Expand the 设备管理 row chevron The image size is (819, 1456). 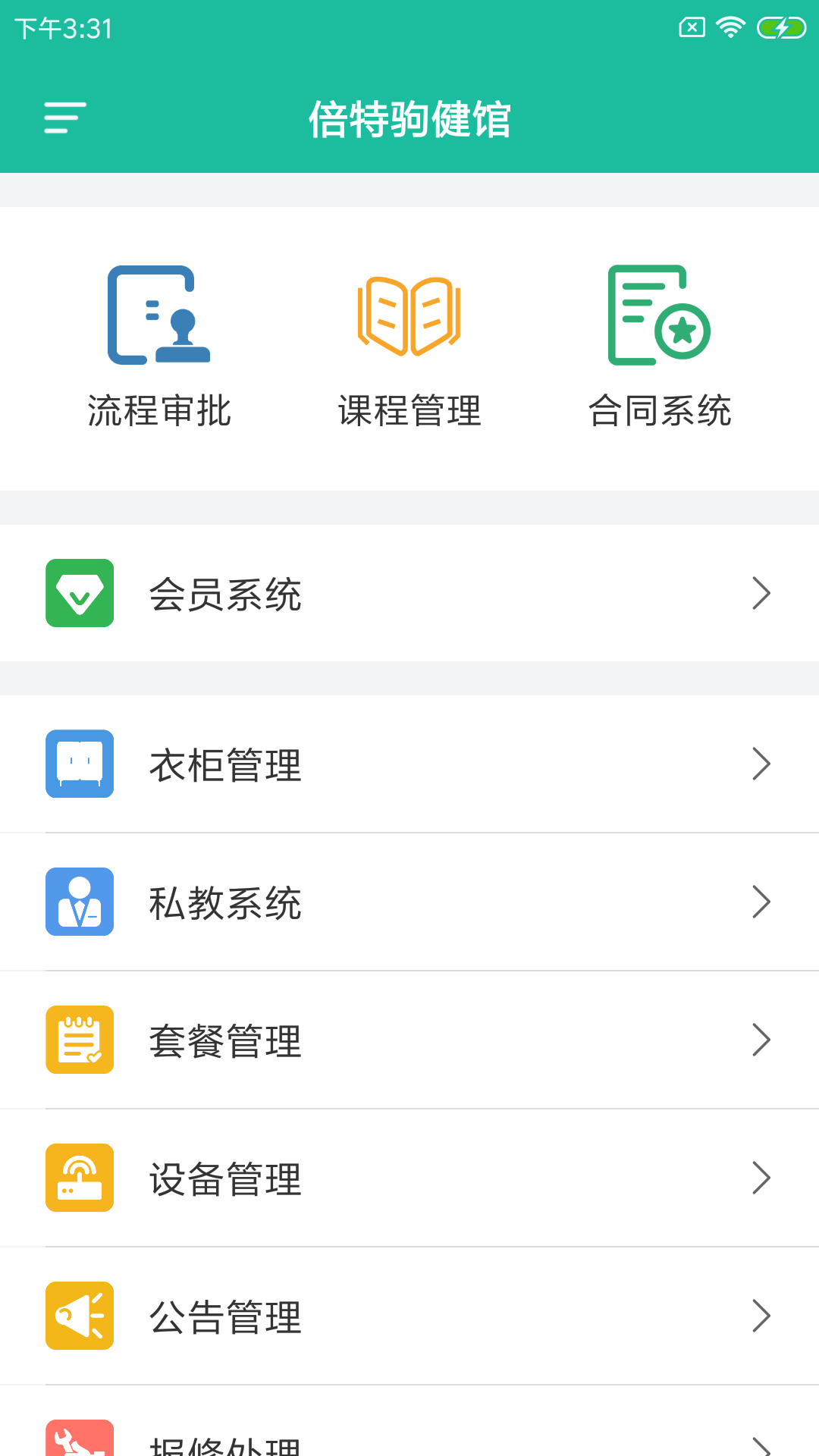(x=761, y=1178)
